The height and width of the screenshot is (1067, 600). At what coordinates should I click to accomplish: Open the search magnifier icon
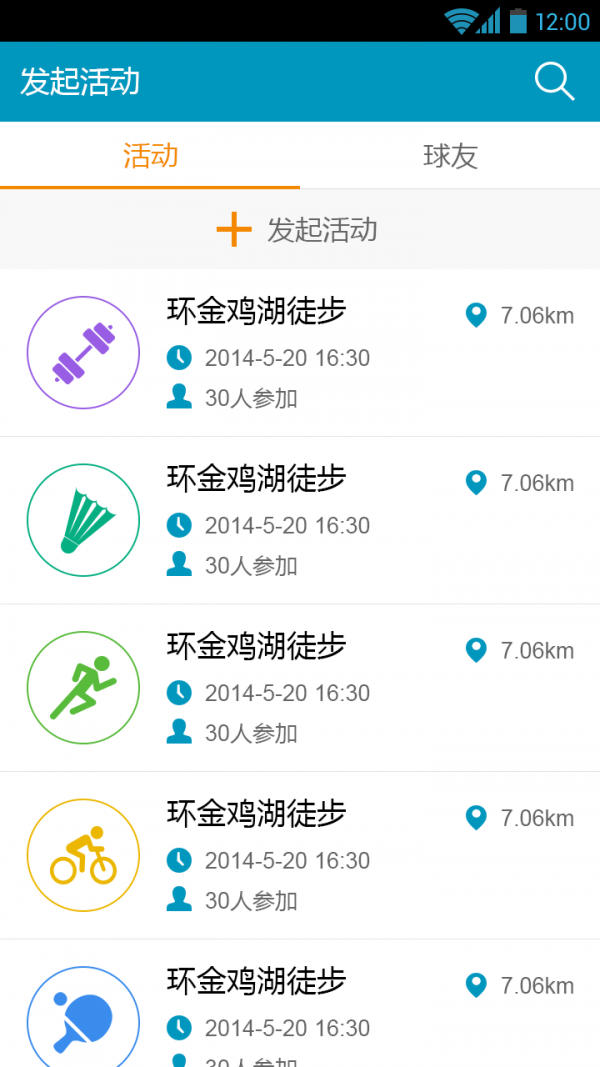point(554,82)
